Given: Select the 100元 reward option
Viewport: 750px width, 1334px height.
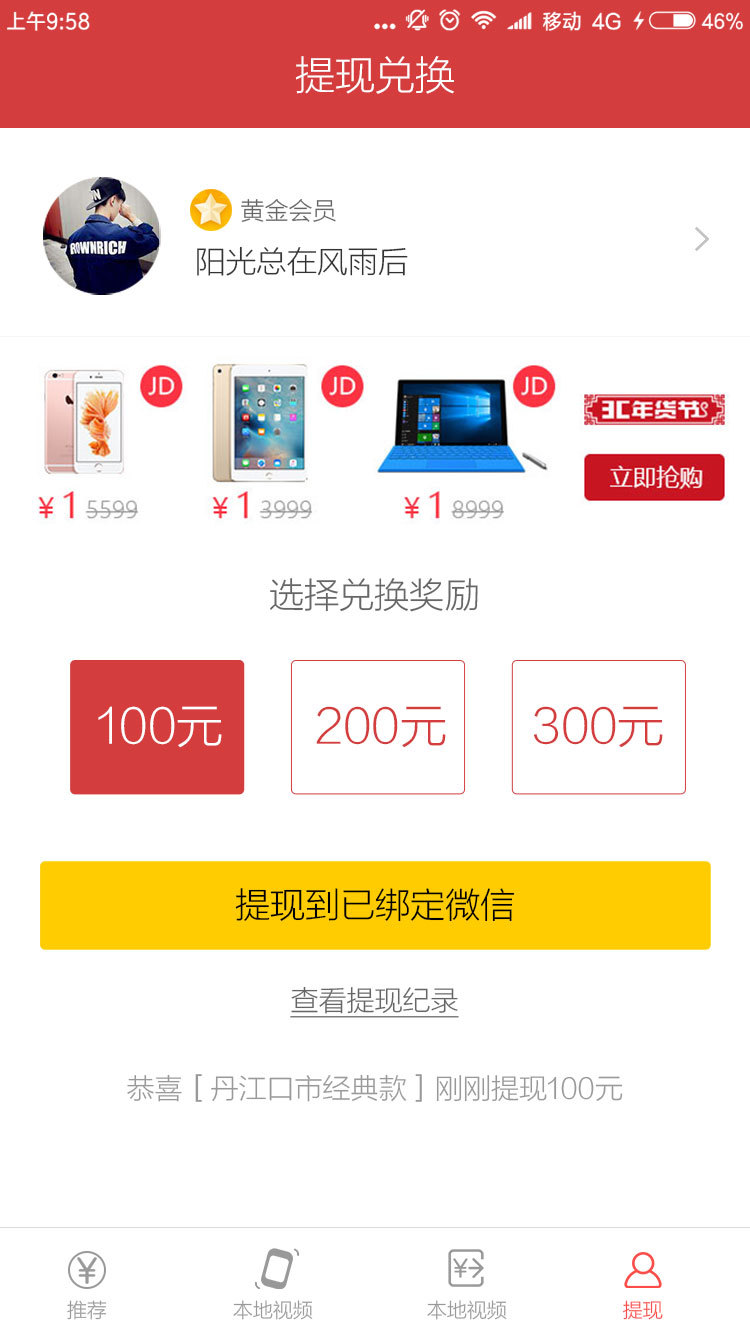Looking at the screenshot, I should pyautogui.click(x=156, y=727).
